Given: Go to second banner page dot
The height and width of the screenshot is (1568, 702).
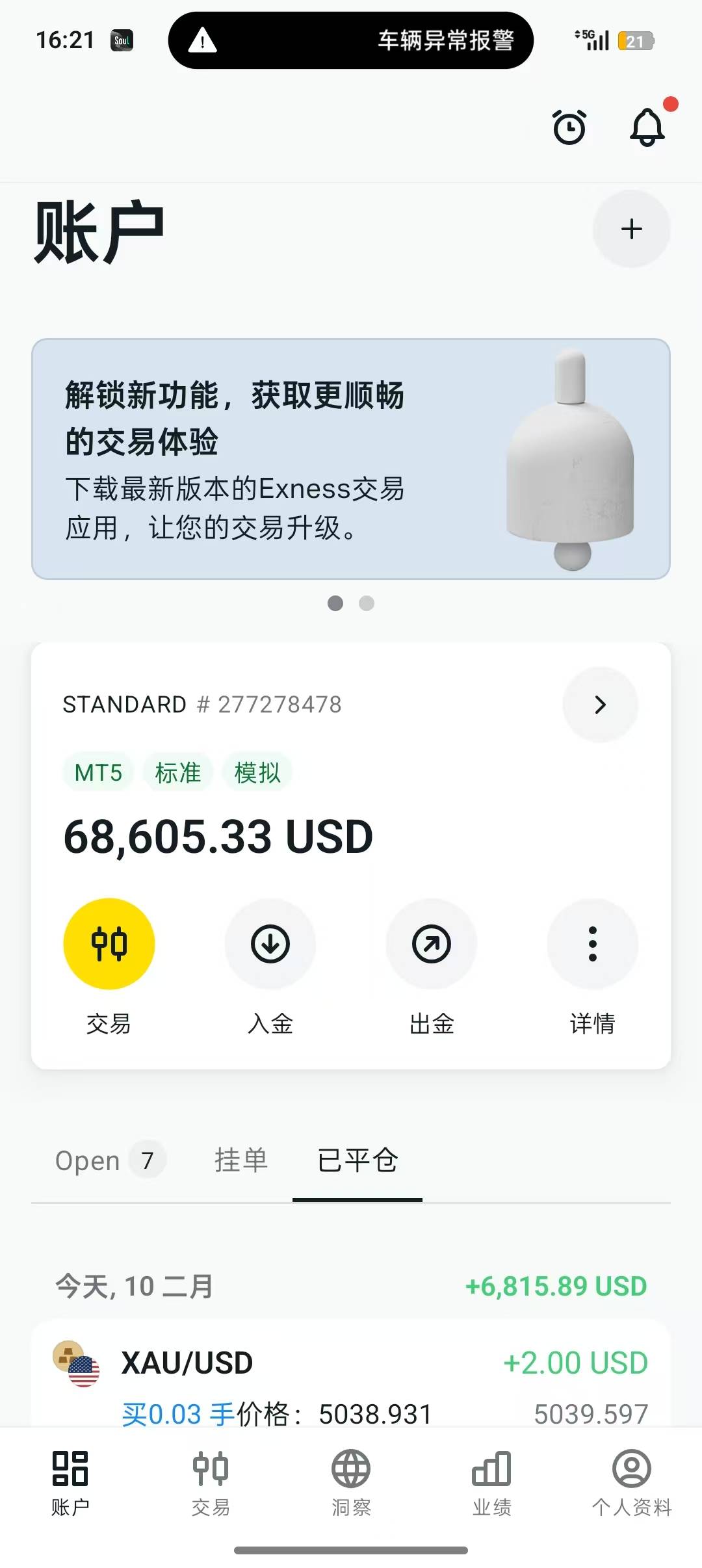Looking at the screenshot, I should tap(367, 603).
